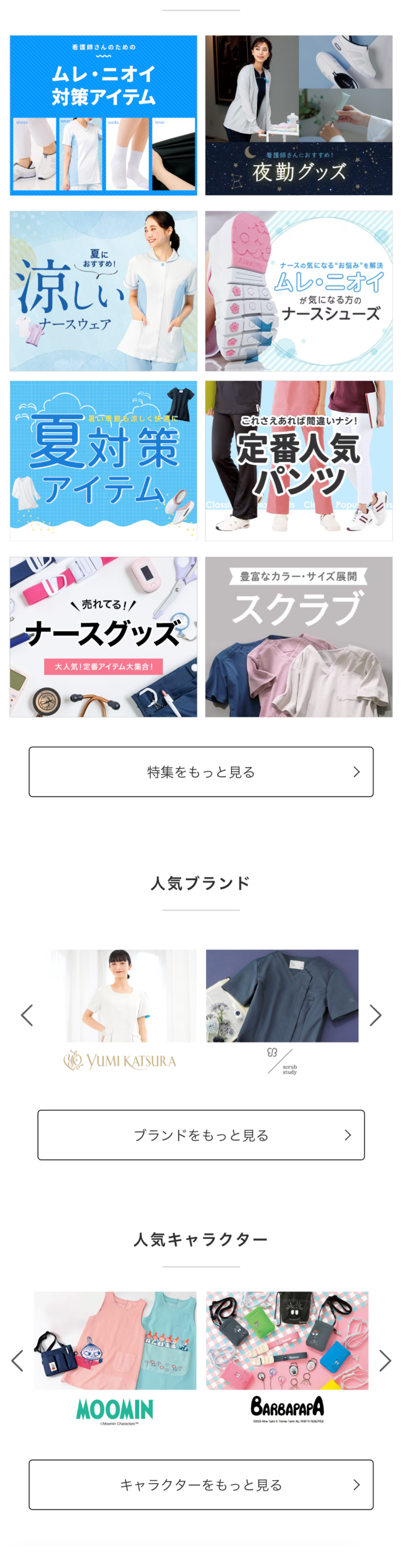Show previous character in the carousel

click(17, 1360)
